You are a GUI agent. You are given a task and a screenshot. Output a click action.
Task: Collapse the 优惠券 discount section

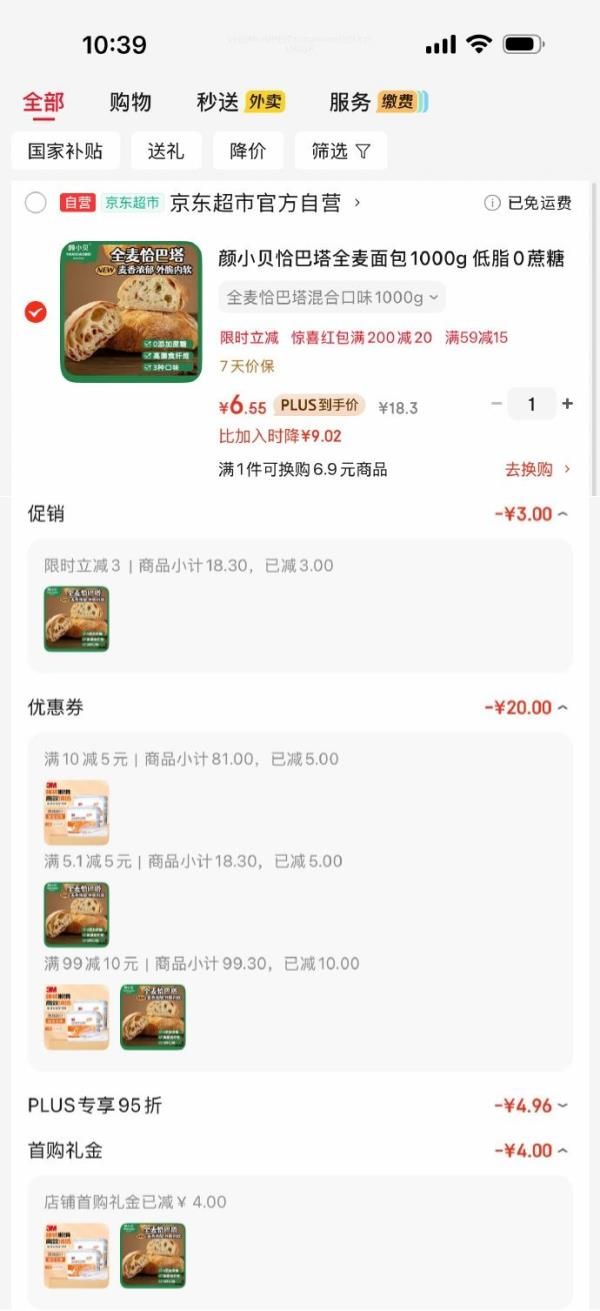click(562, 708)
